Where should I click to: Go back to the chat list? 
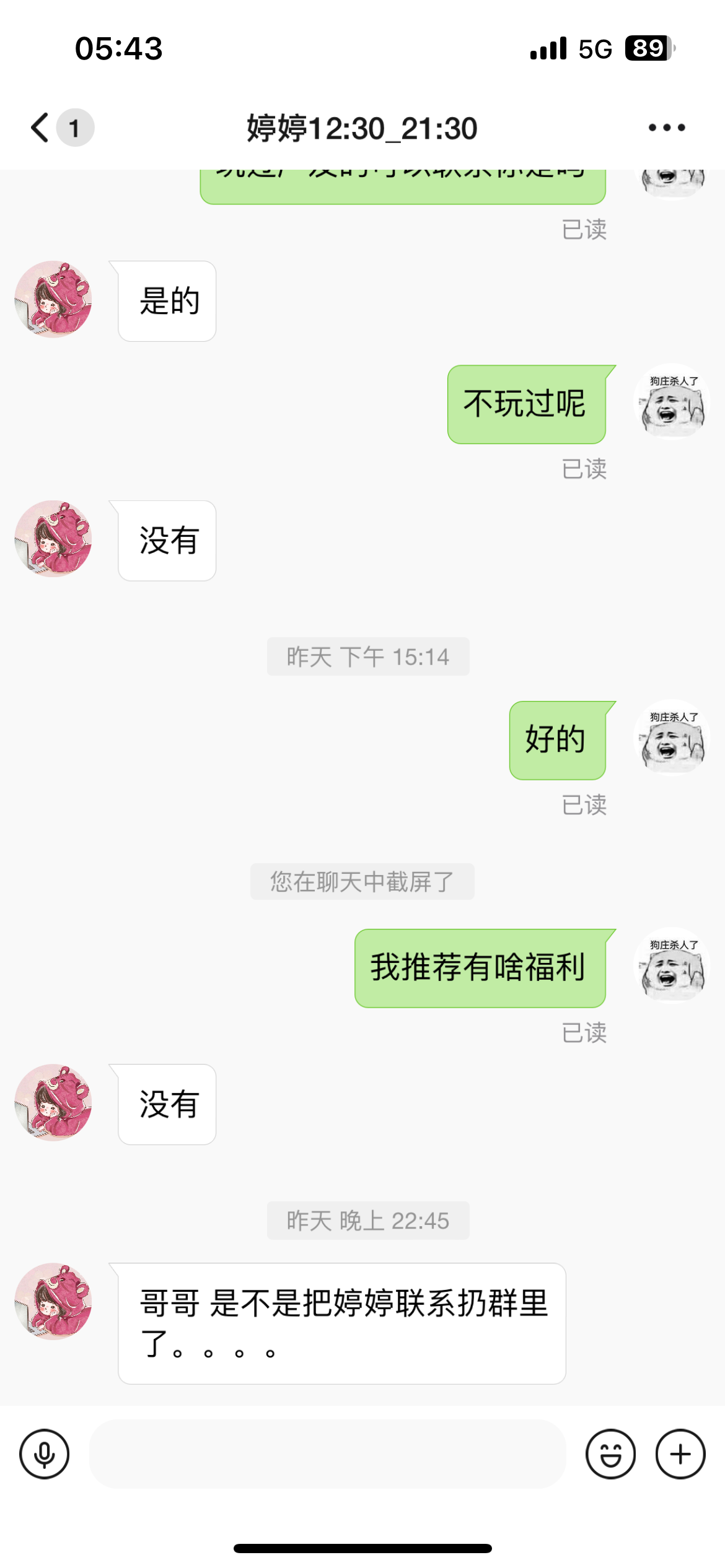41,128
